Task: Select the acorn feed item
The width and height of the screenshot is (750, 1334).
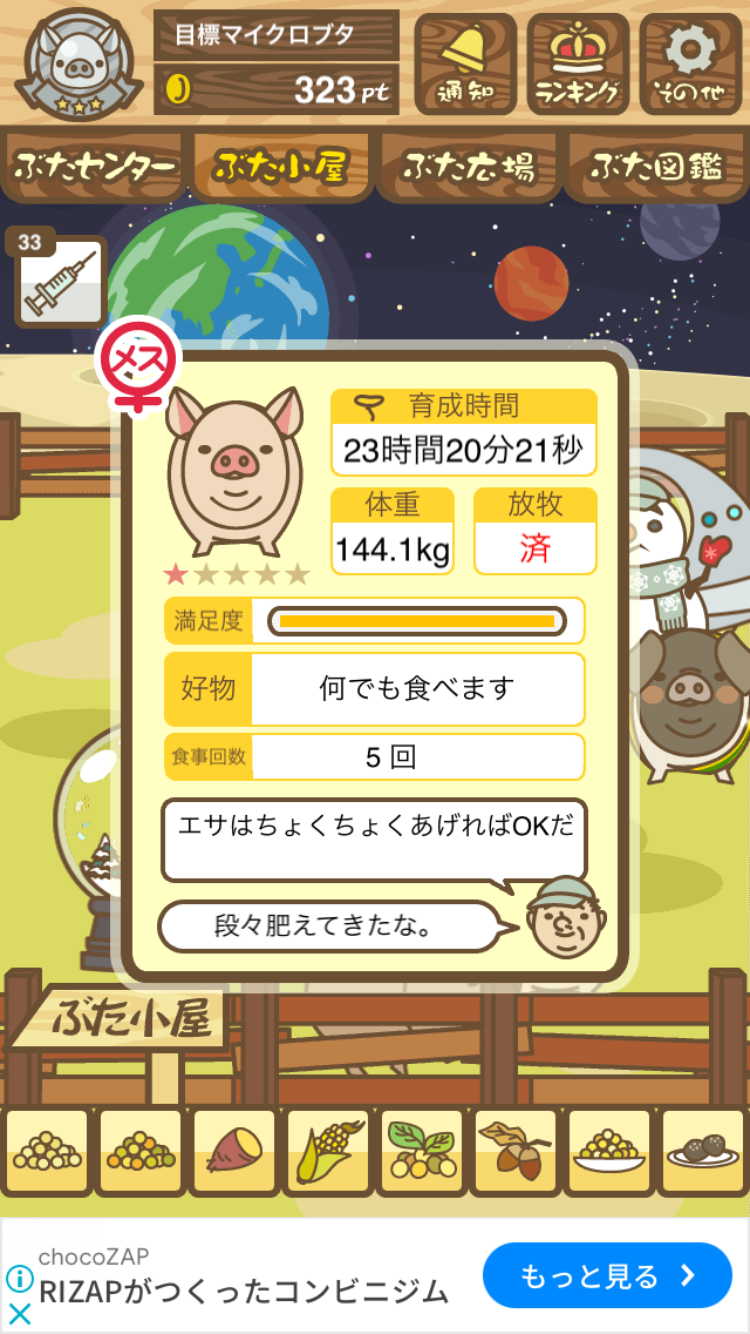Action: (x=515, y=1151)
